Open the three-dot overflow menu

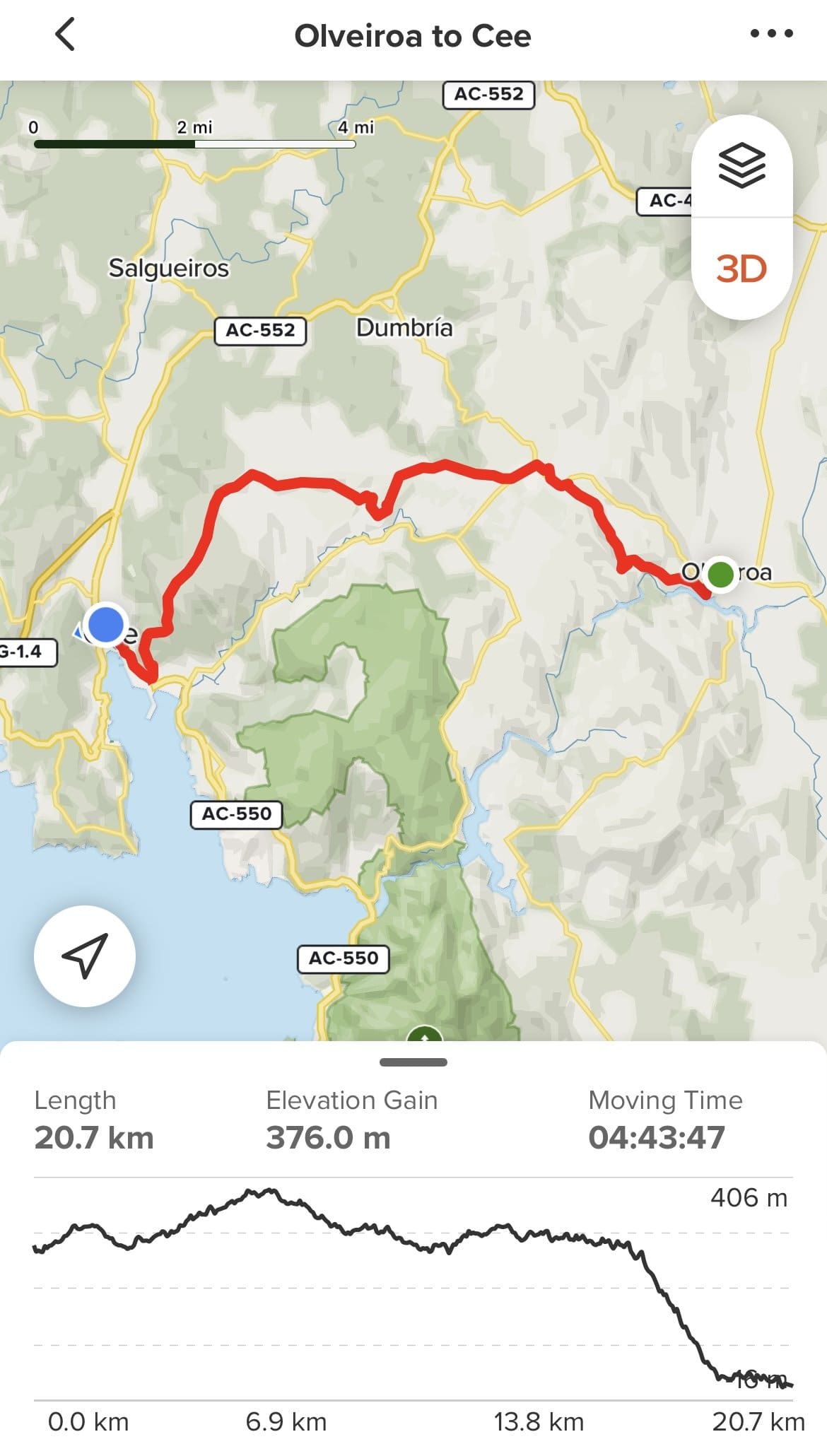(x=771, y=33)
